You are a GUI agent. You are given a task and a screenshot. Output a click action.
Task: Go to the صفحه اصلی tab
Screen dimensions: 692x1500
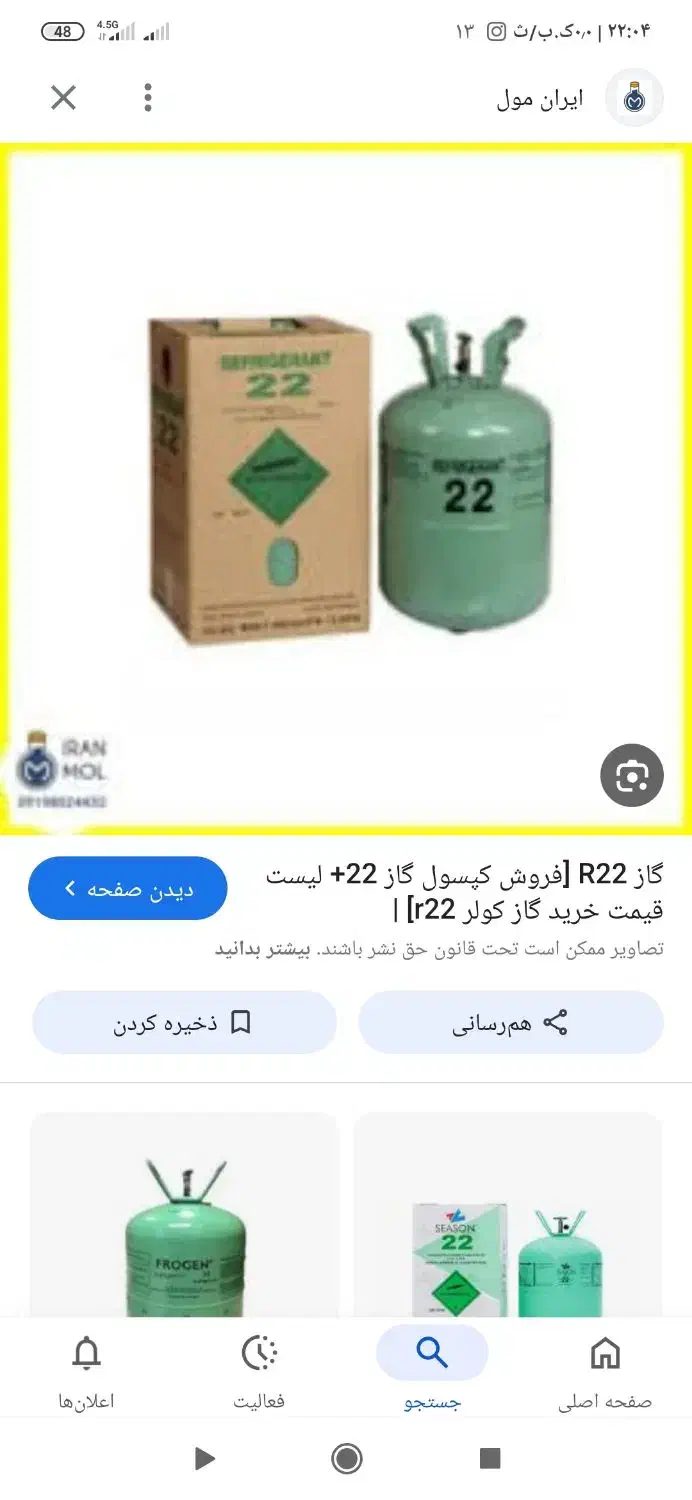tap(605, 1371)
